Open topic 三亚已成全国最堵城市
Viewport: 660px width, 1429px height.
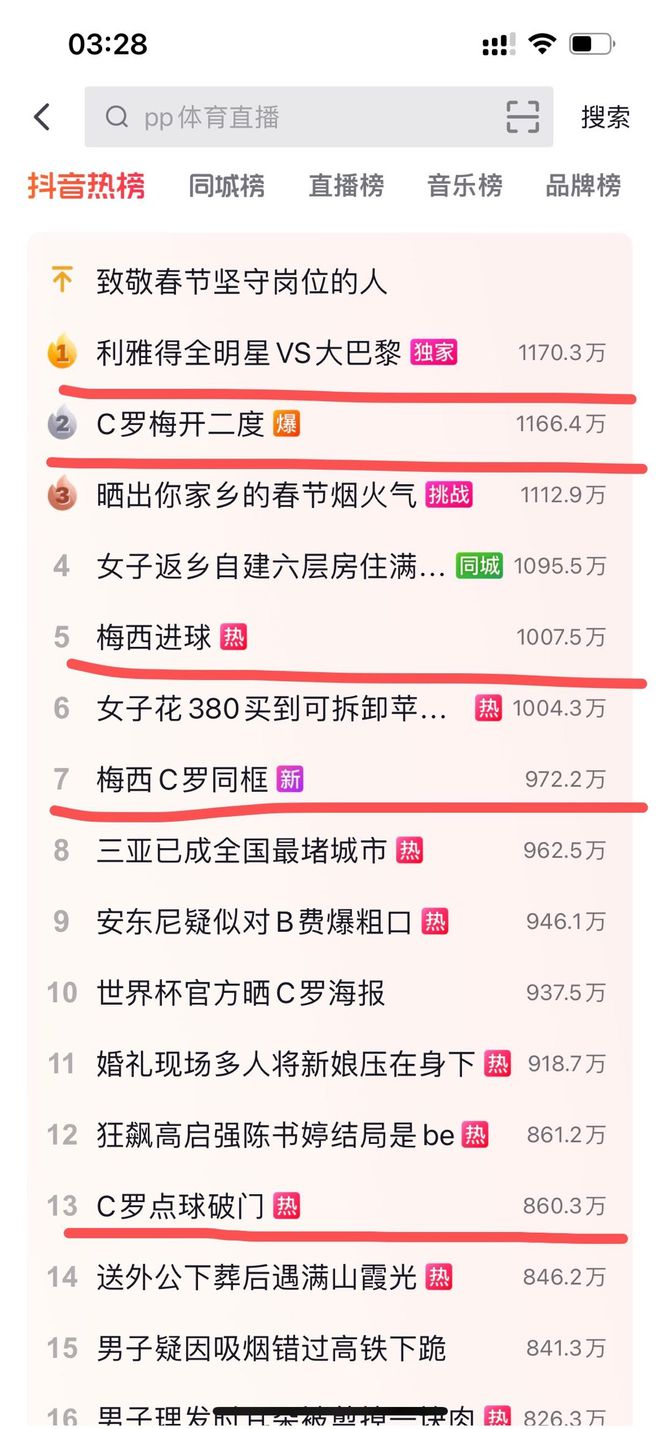click(x=241, y=851)
